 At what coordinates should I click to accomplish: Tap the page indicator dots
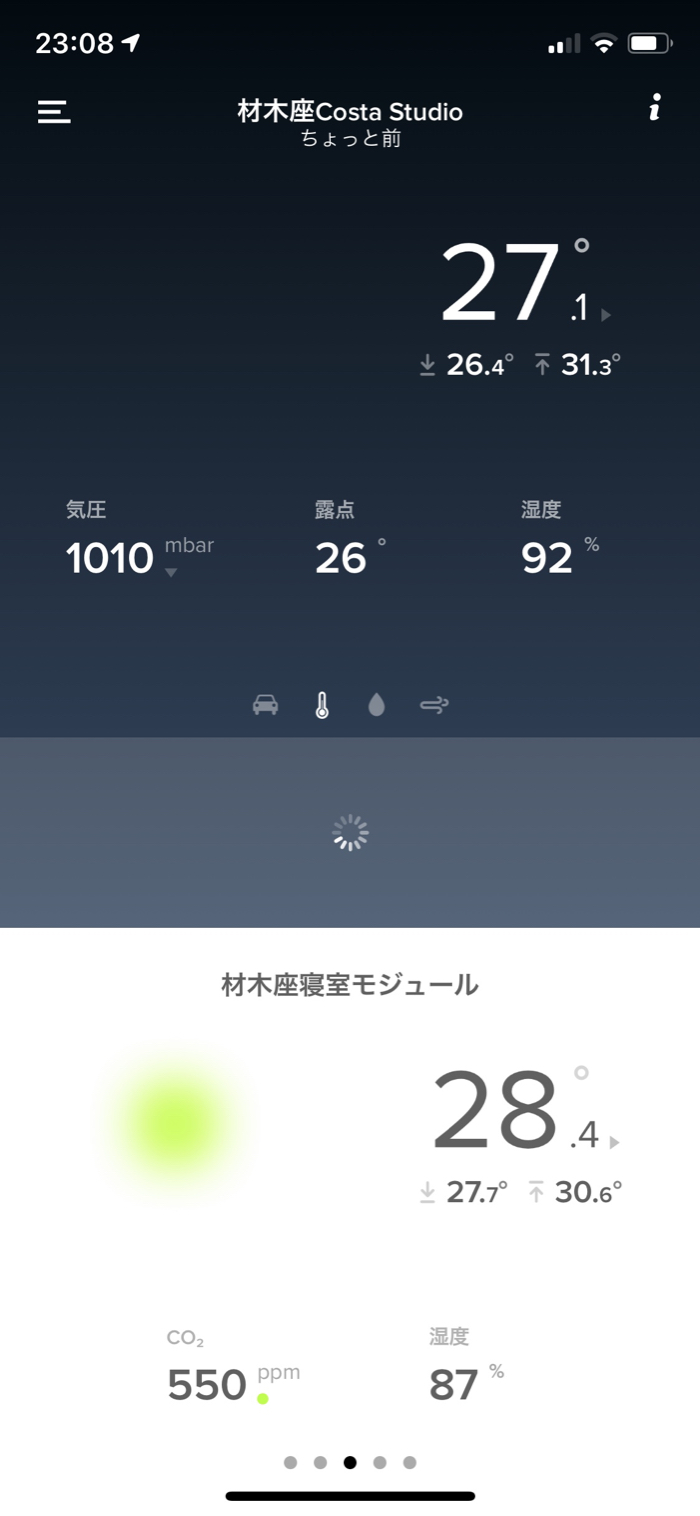click(350, 1462)
